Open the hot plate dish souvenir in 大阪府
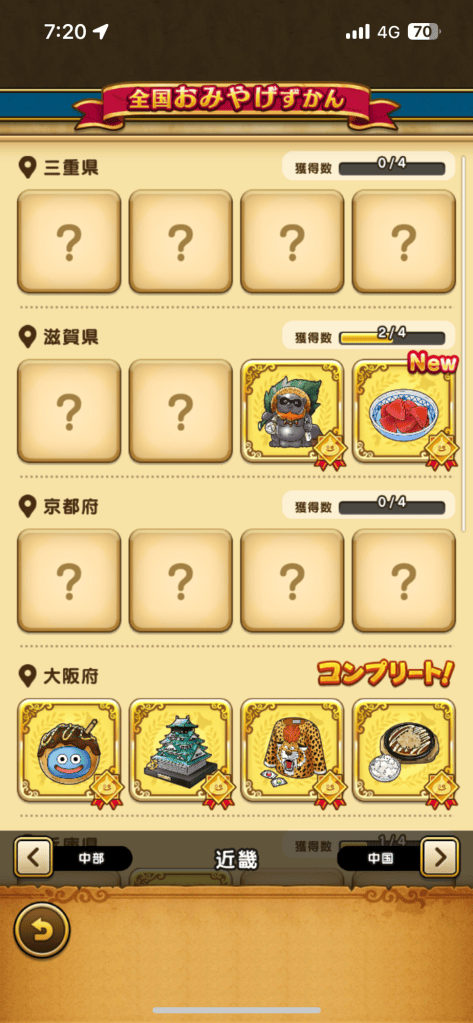This screenshot has height=1023, width=473. click(x=404, y=750)
